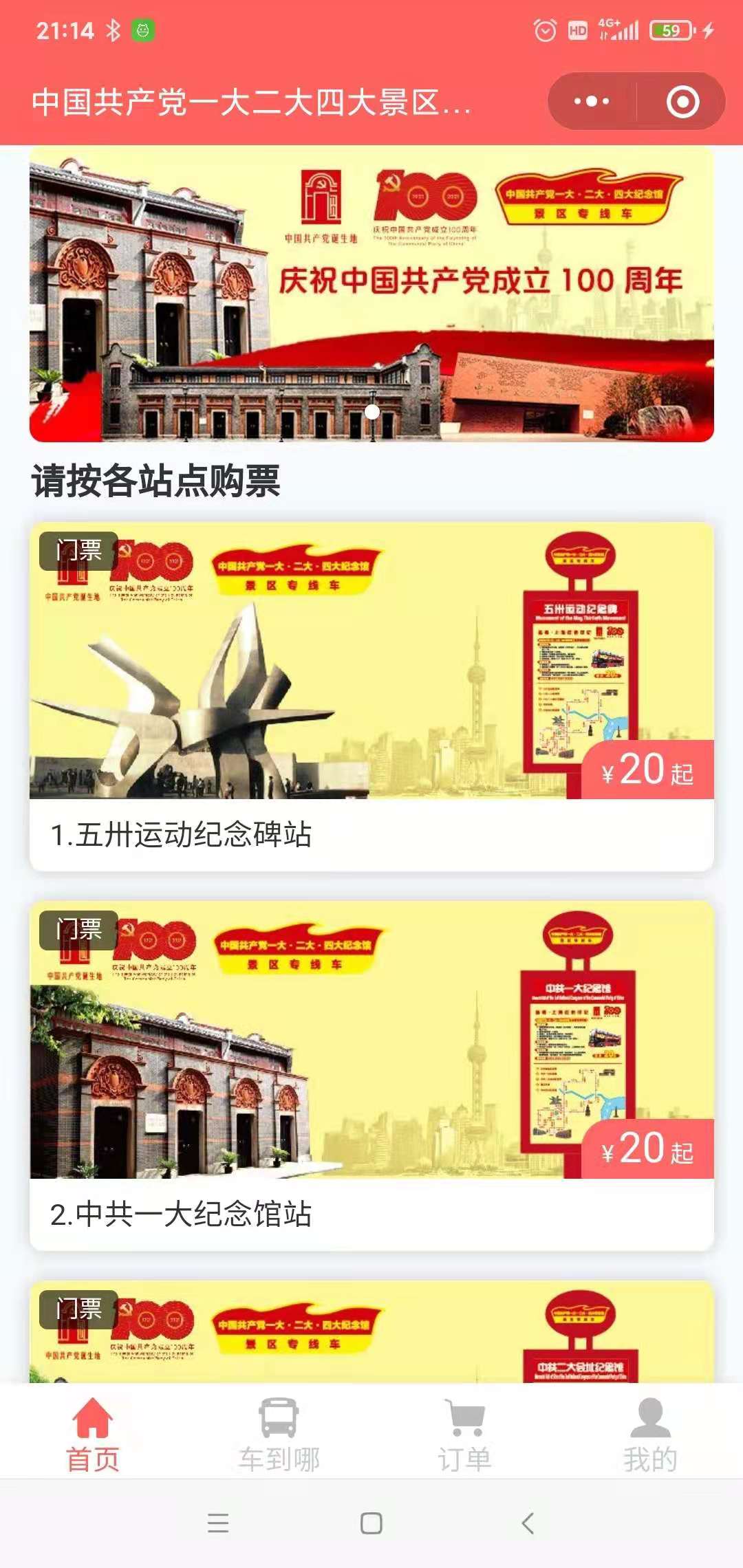View the 订单 tab
Screen dimensions: 743x1568
click(x=465, y=1435)
